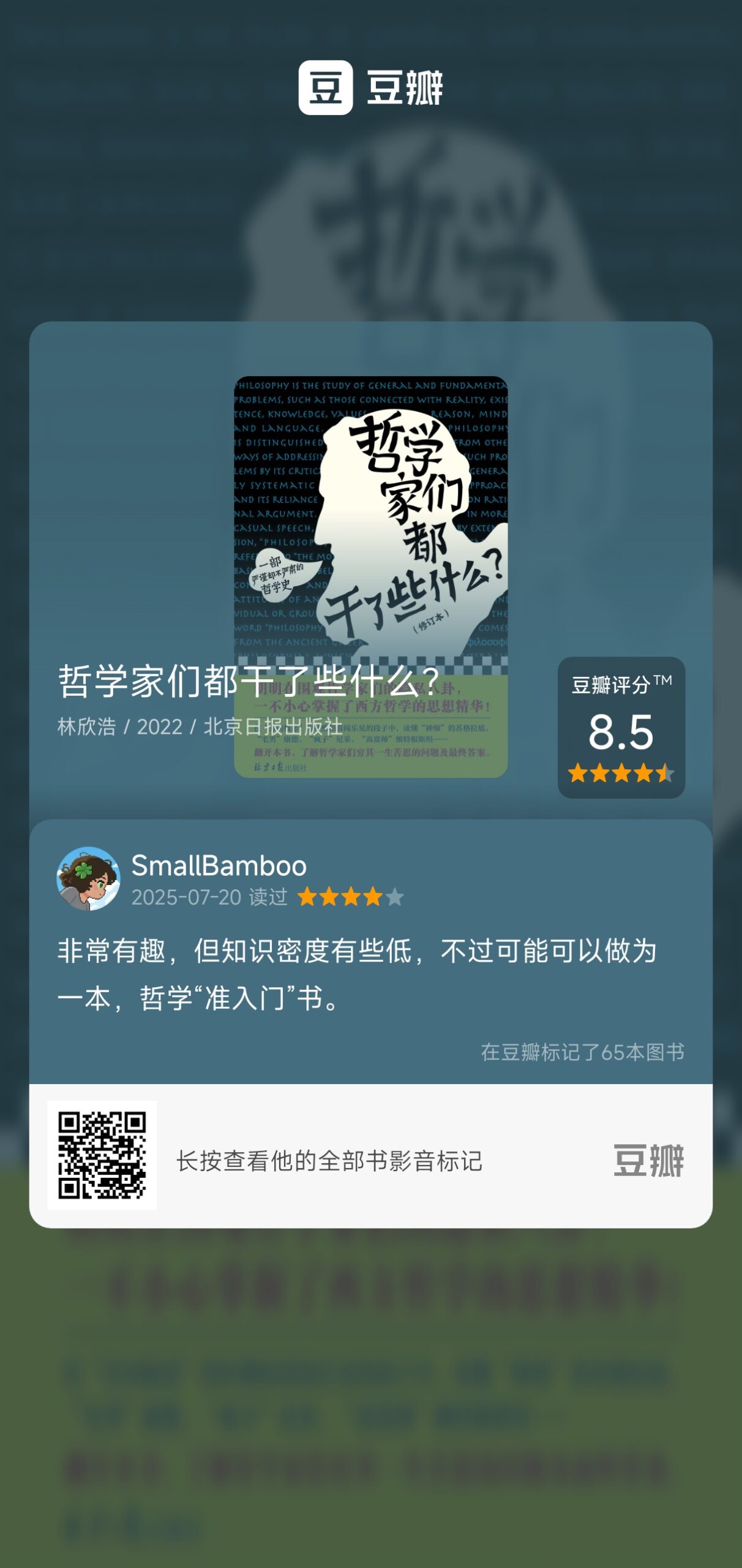Toggle the 读过 status next to the date
742x1568 pixels.
pos(269,896)
